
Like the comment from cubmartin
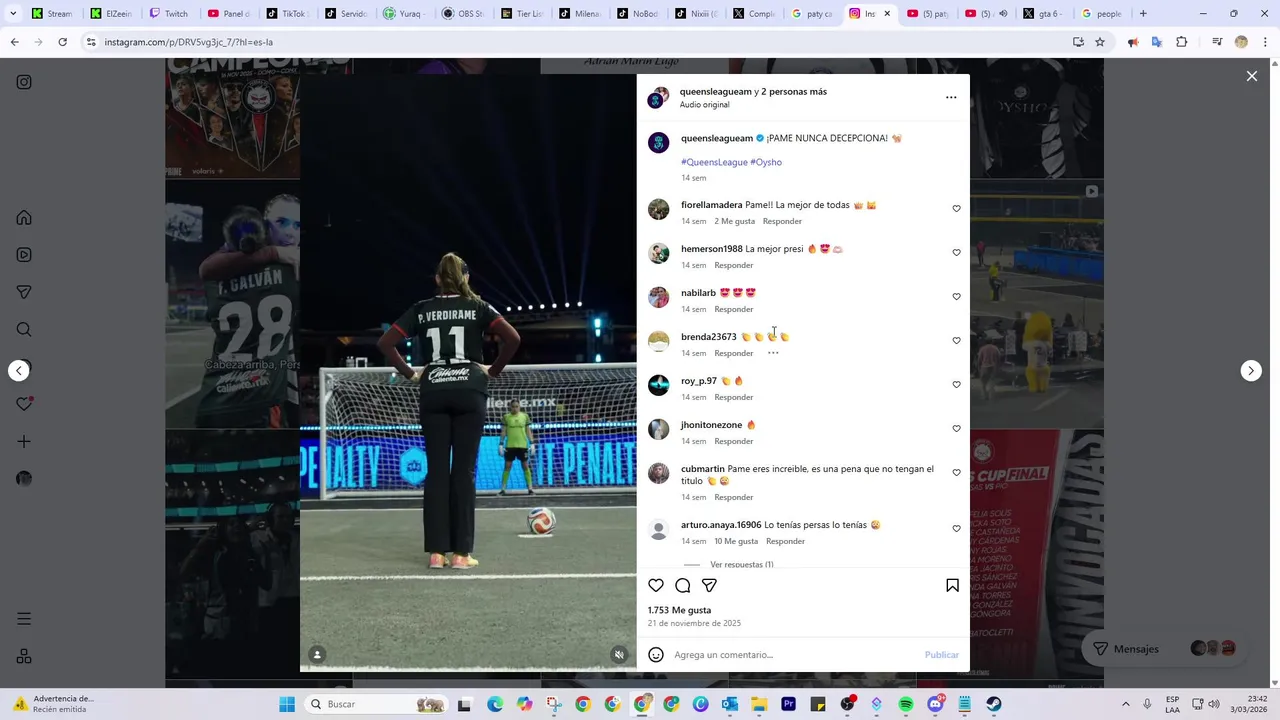(956, 473)
